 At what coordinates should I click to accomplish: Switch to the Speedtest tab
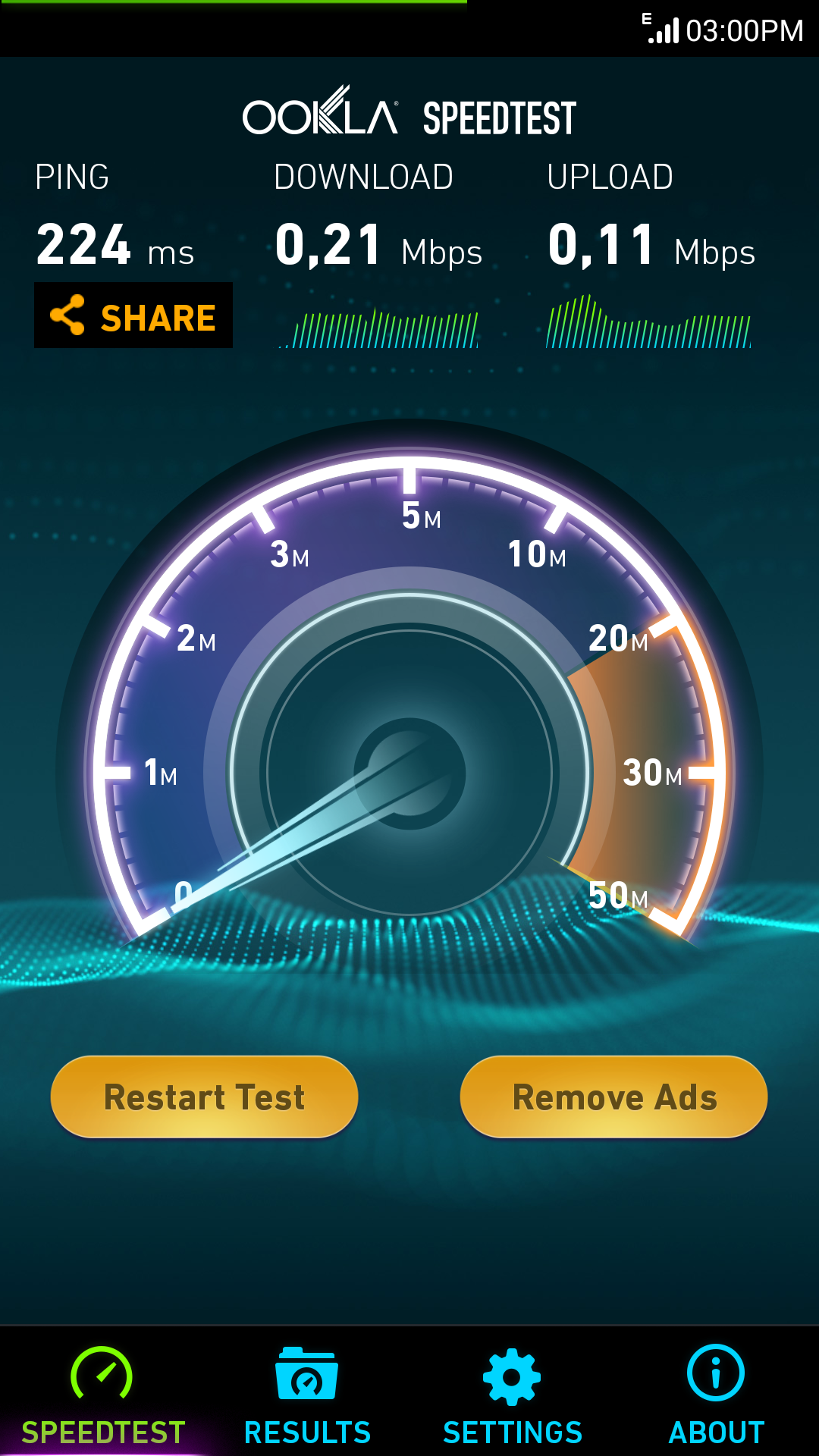(102, 1395)
